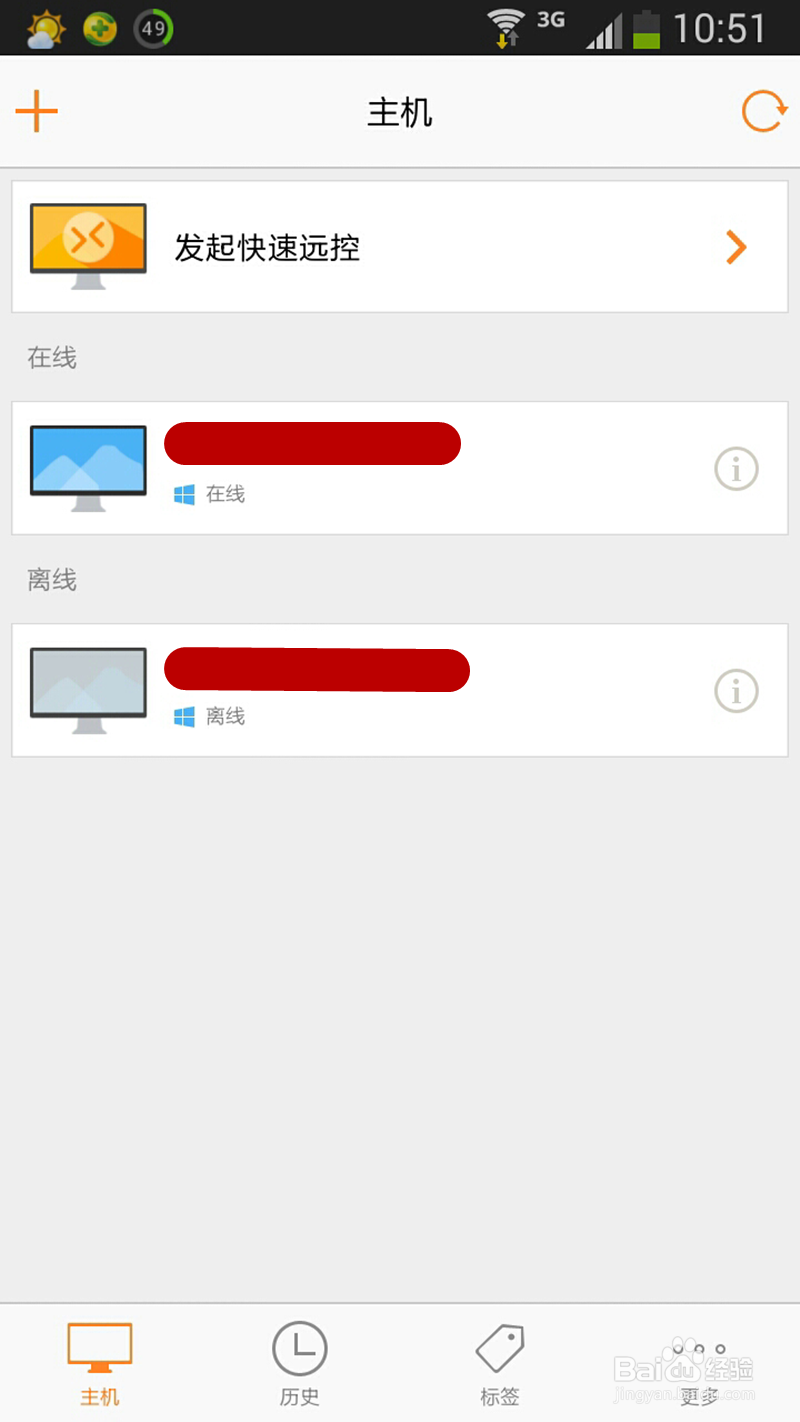Image resolution: width=800 pixels, height=1422 pixels.
Task: Tap the chevron next to 发起快速远控
Action: point(737,246)
